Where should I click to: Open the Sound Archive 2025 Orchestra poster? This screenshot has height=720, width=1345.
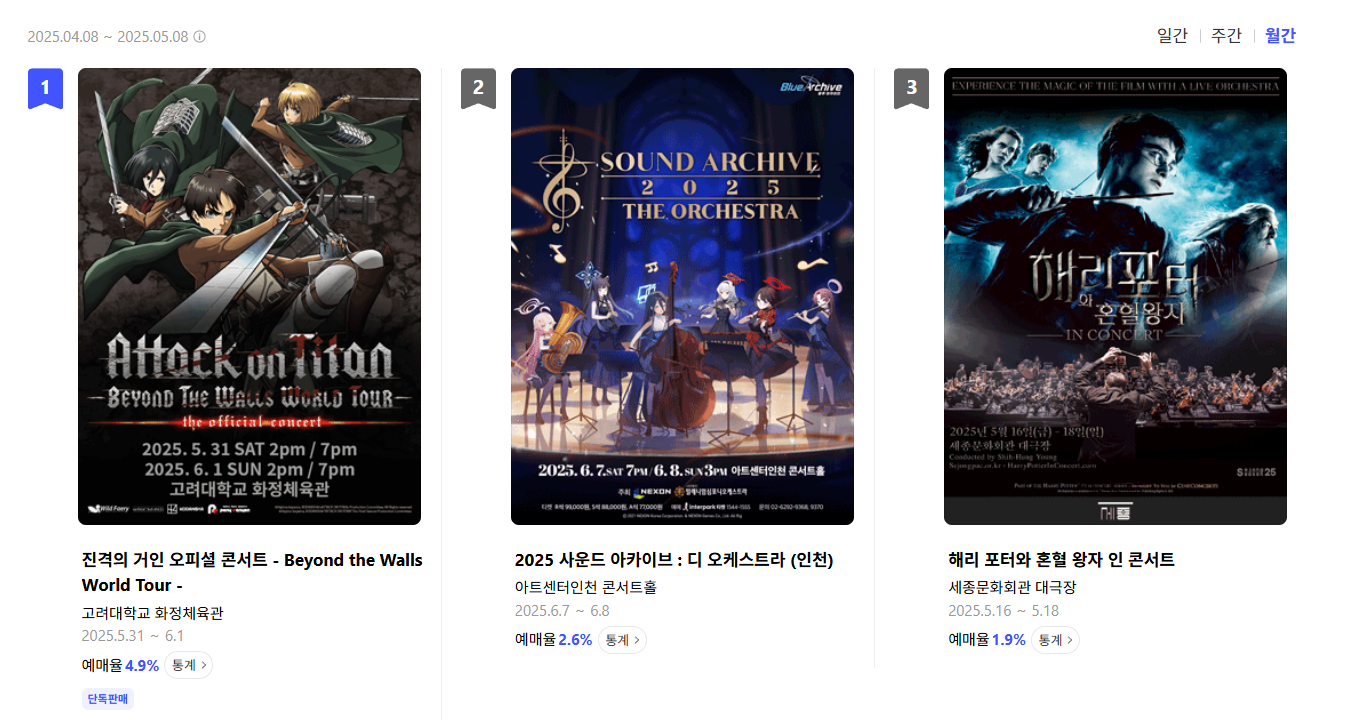682,296
